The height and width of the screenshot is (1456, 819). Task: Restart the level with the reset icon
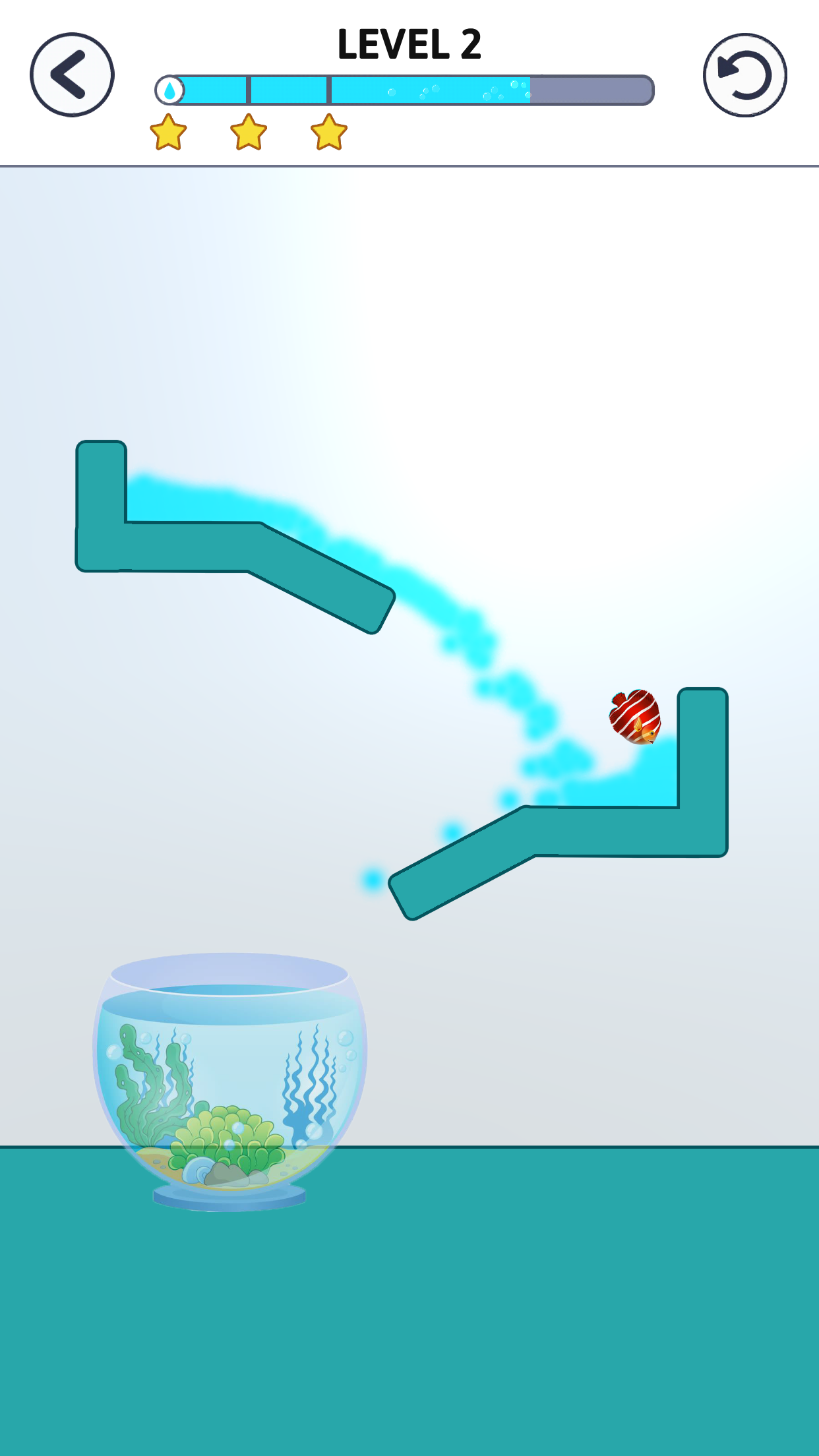coord(744,75)
